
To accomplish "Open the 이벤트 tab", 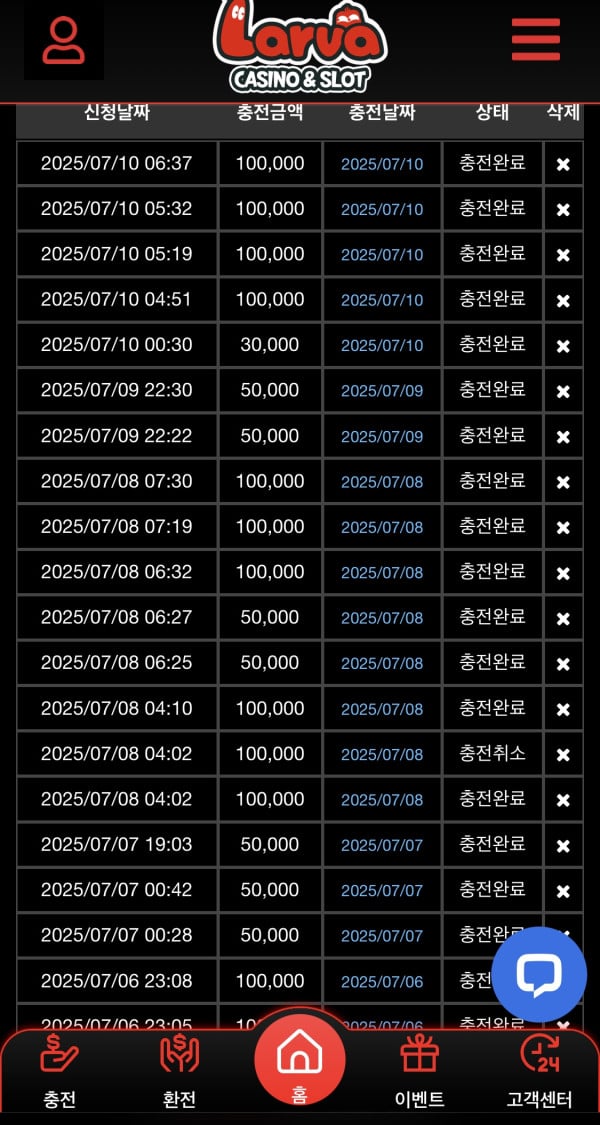I will (x=419, y=1072).
